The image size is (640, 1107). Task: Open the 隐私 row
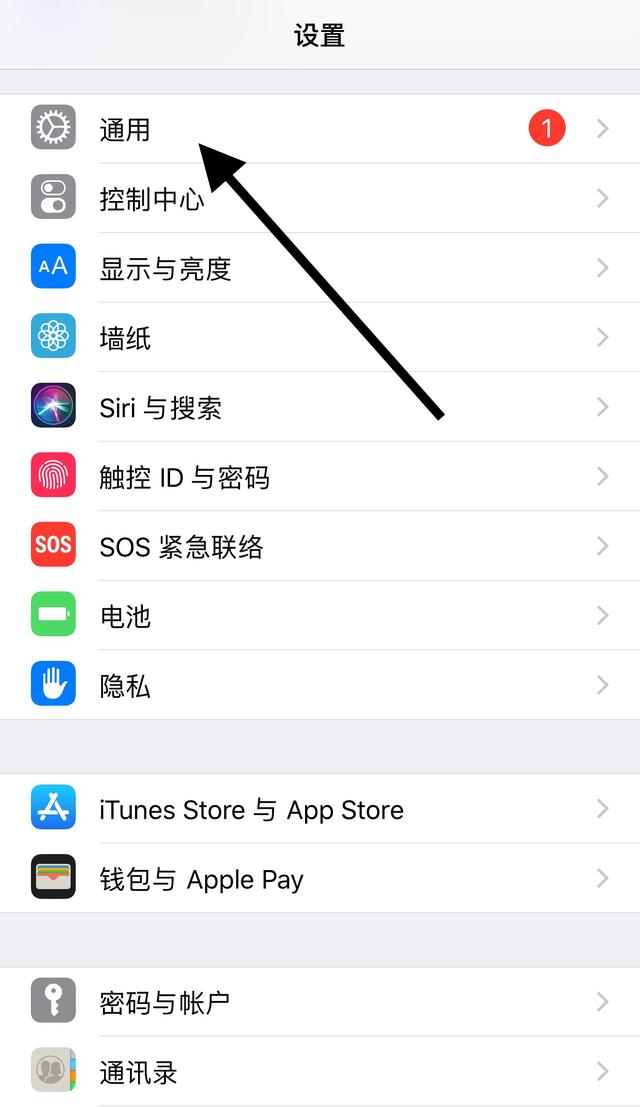320,685
